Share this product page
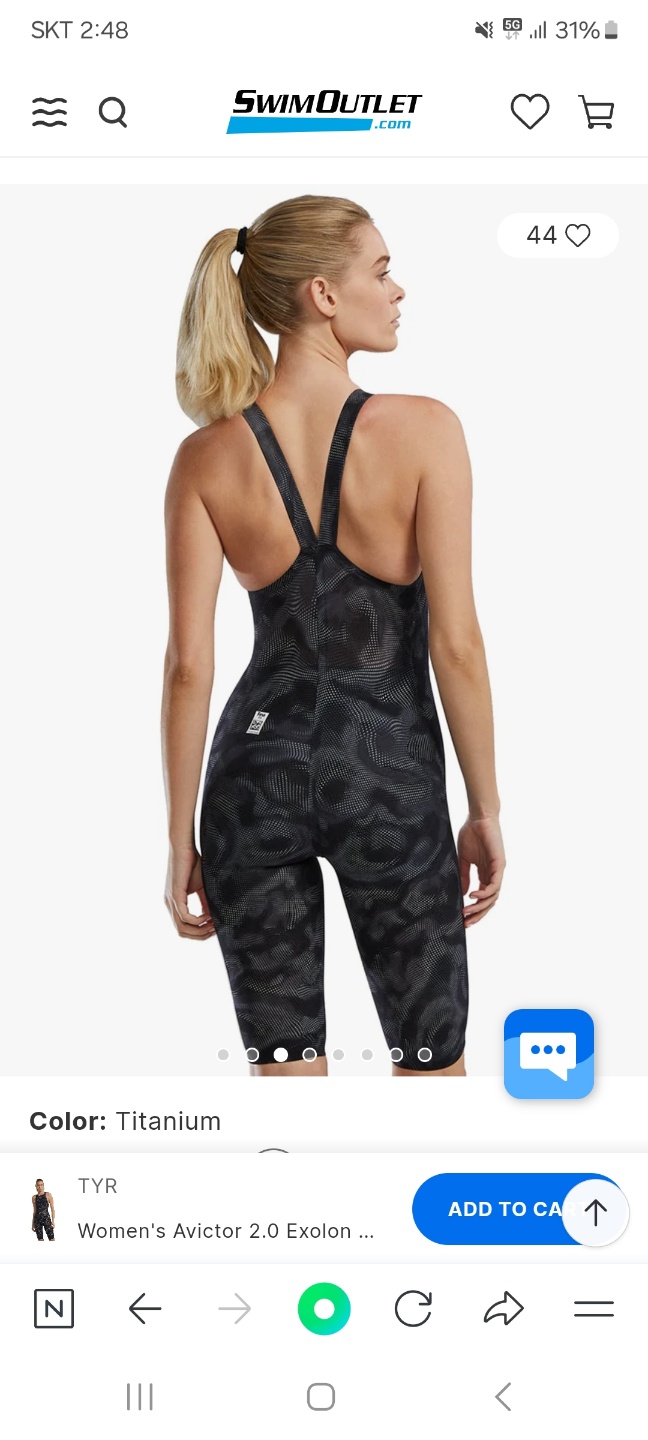Image resolution: width=648 pixels, height=1440 pixels. click(x=503, y=1309)
